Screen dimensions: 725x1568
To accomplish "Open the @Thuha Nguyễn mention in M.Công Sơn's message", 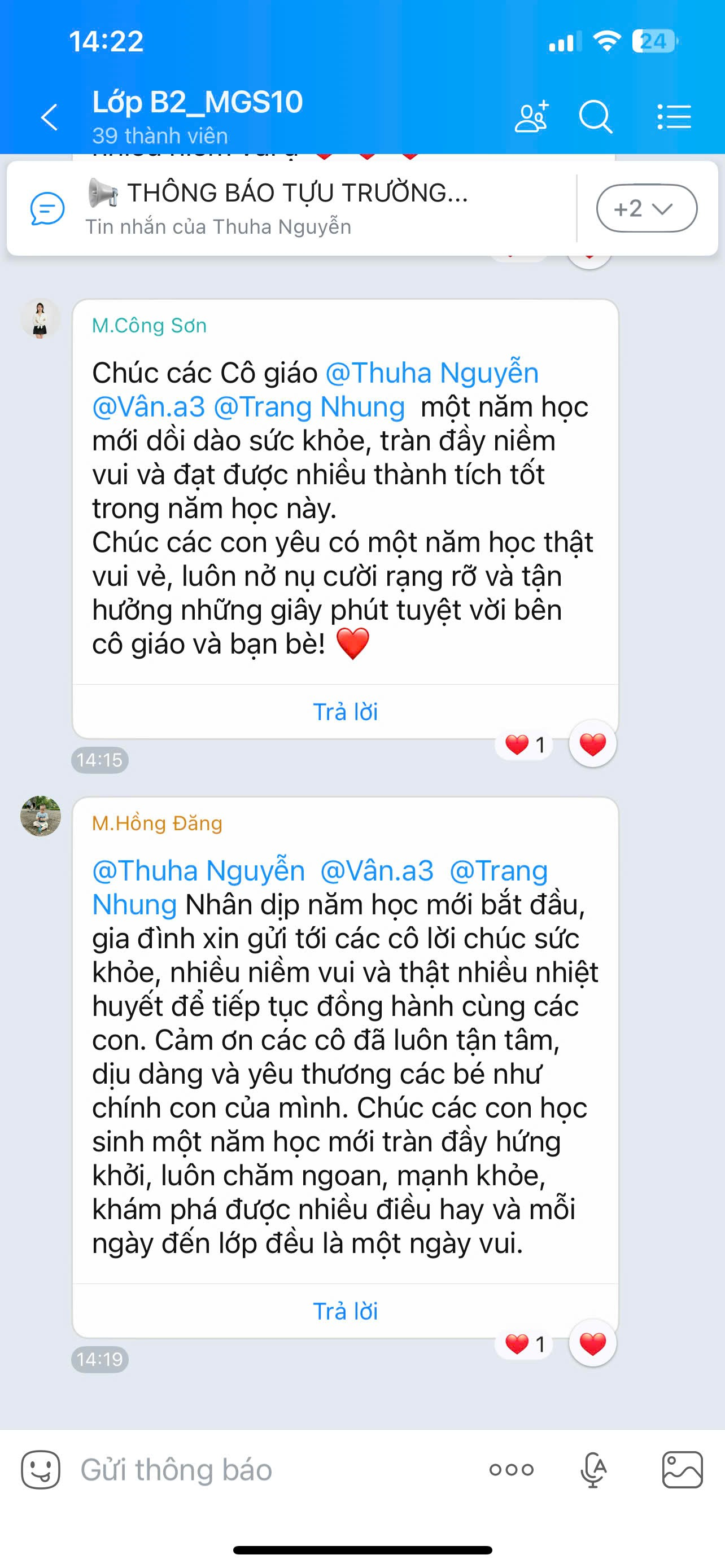I will click(431, 373).
